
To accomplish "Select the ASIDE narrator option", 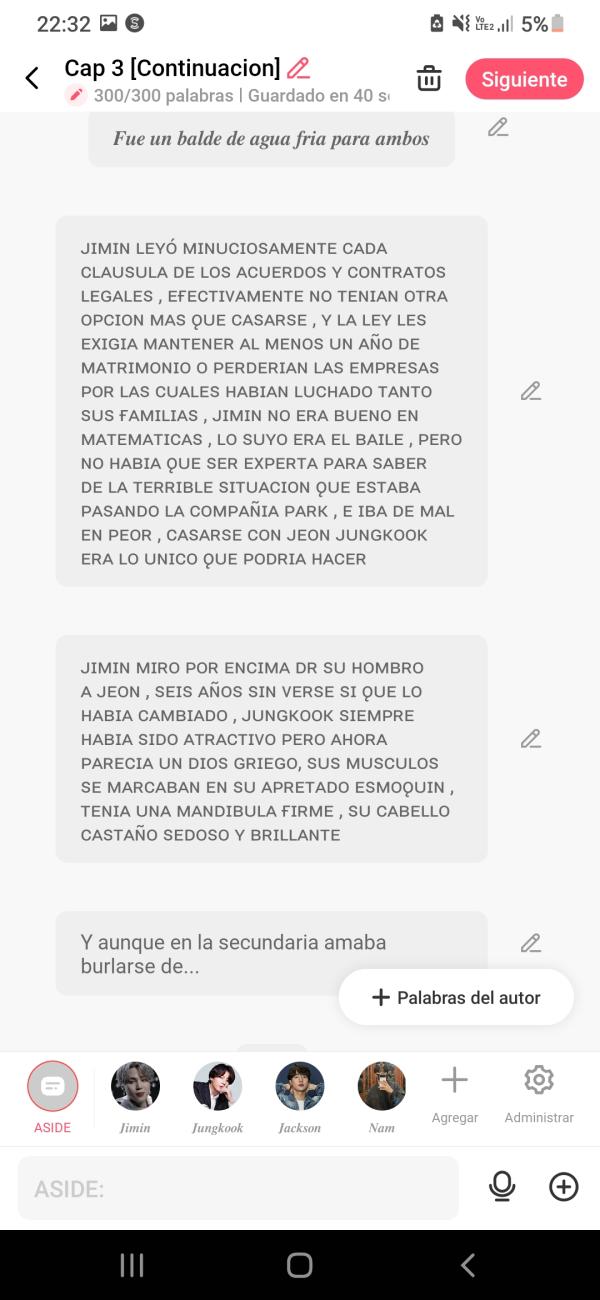I will [53, 1098].
